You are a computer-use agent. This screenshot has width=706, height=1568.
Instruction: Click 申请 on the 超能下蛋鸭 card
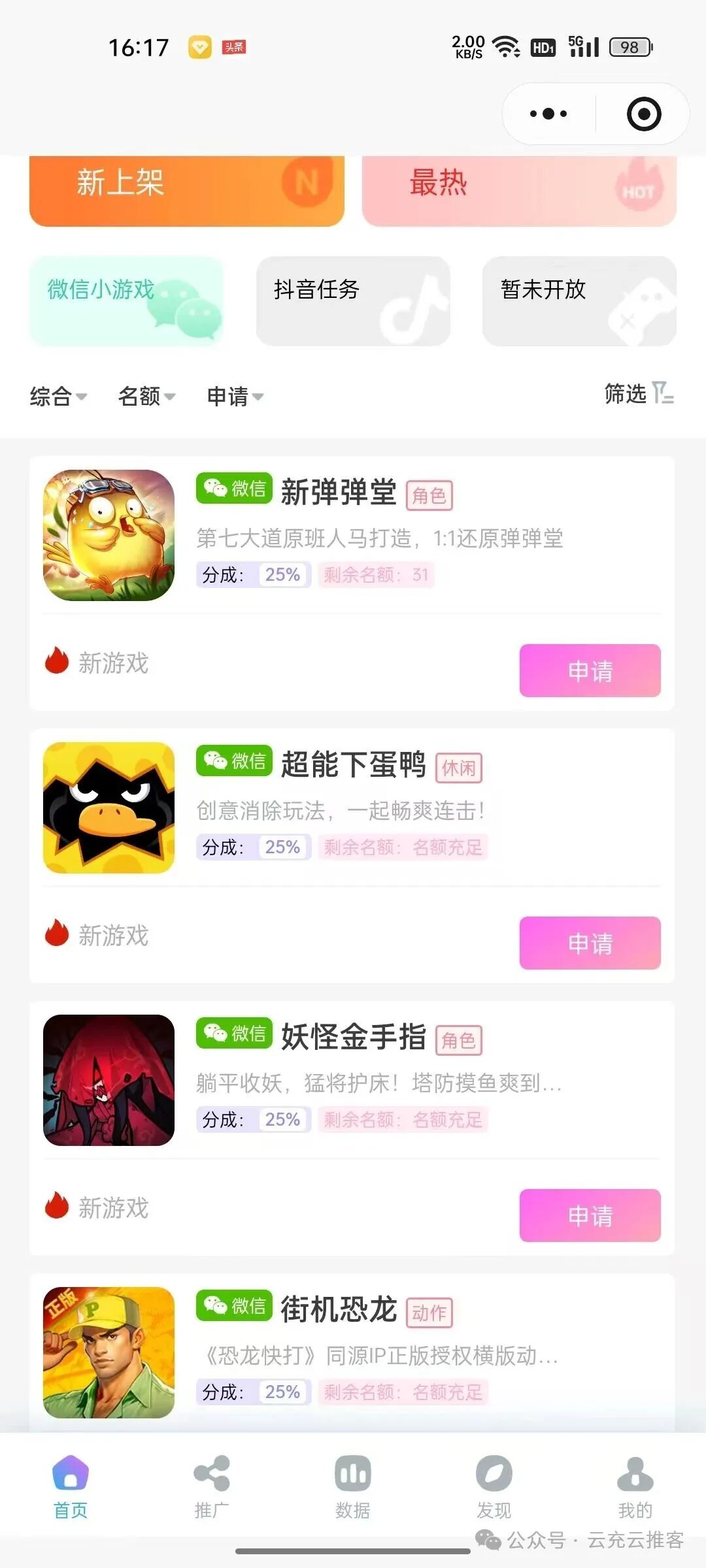tap(589, 943)
